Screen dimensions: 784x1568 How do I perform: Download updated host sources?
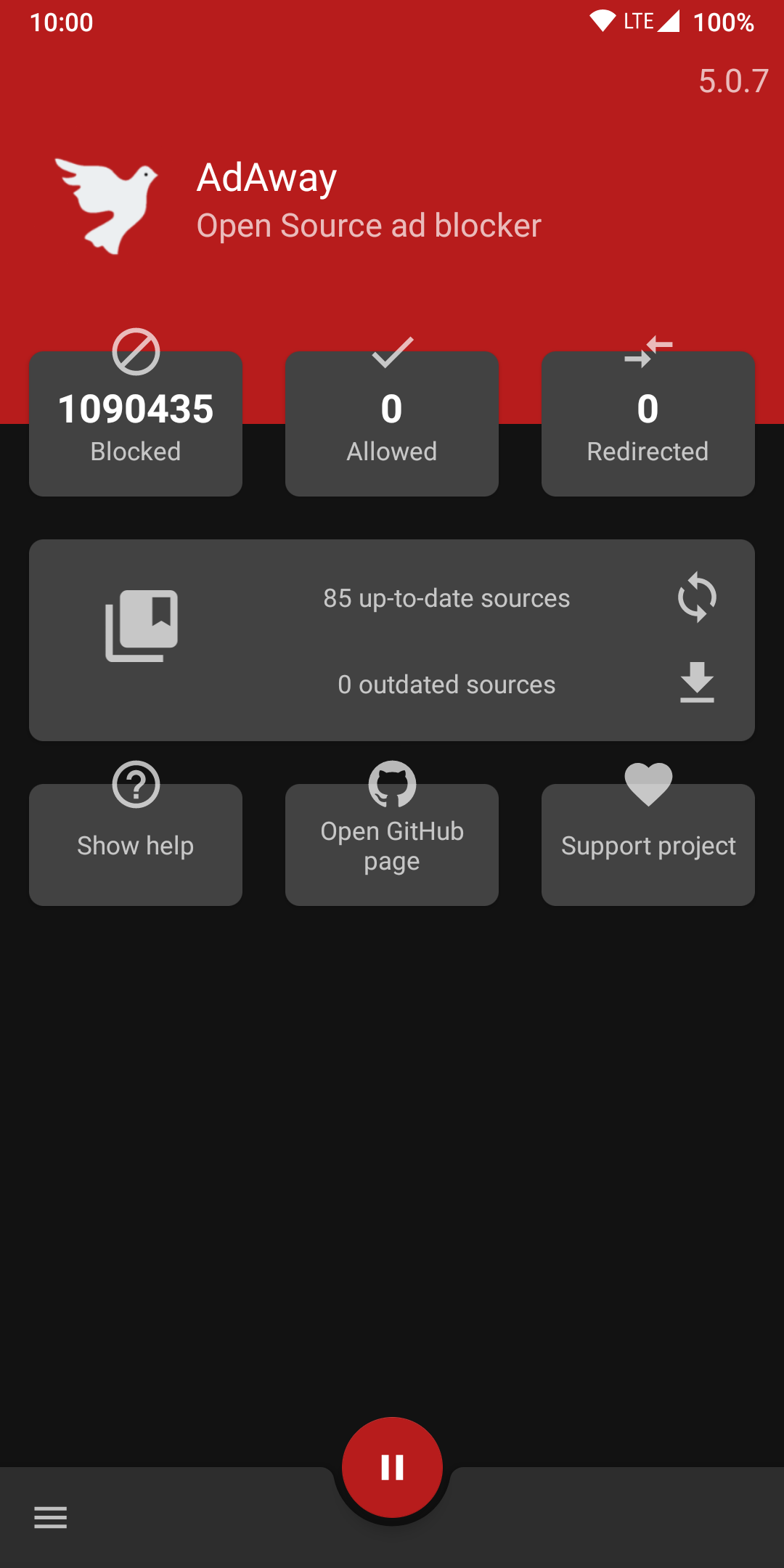click(x=696, y=683)
